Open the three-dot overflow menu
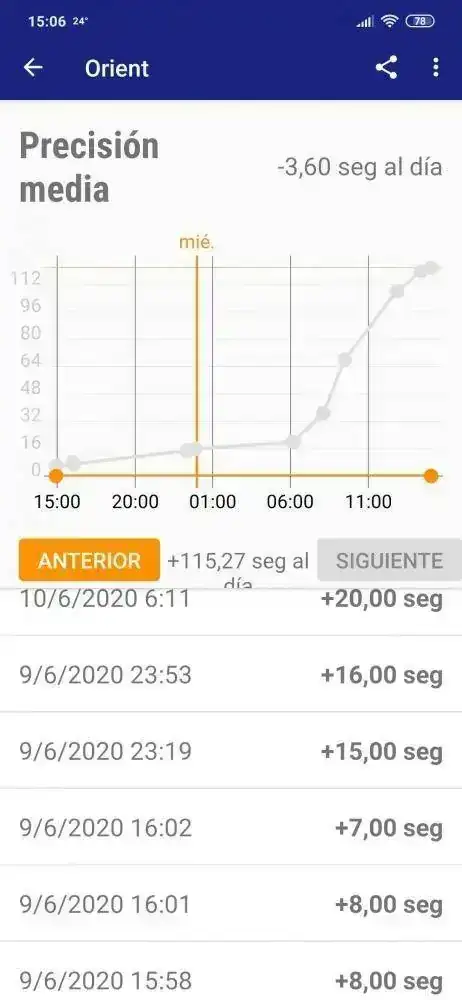This screenshot has height=1000, width=462. (436, 68)
